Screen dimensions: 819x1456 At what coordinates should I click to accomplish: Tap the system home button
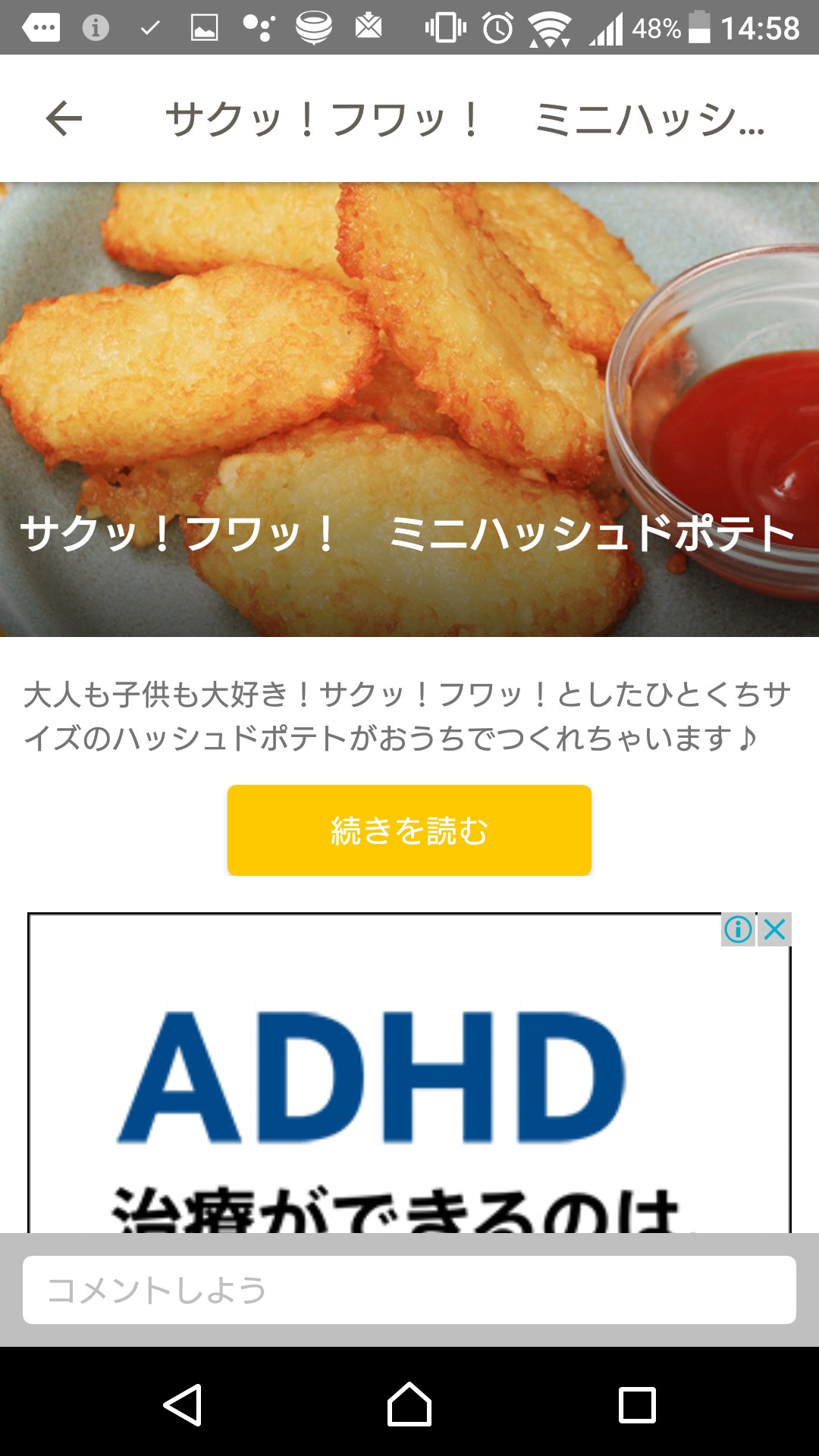(x=409, y=1404)
